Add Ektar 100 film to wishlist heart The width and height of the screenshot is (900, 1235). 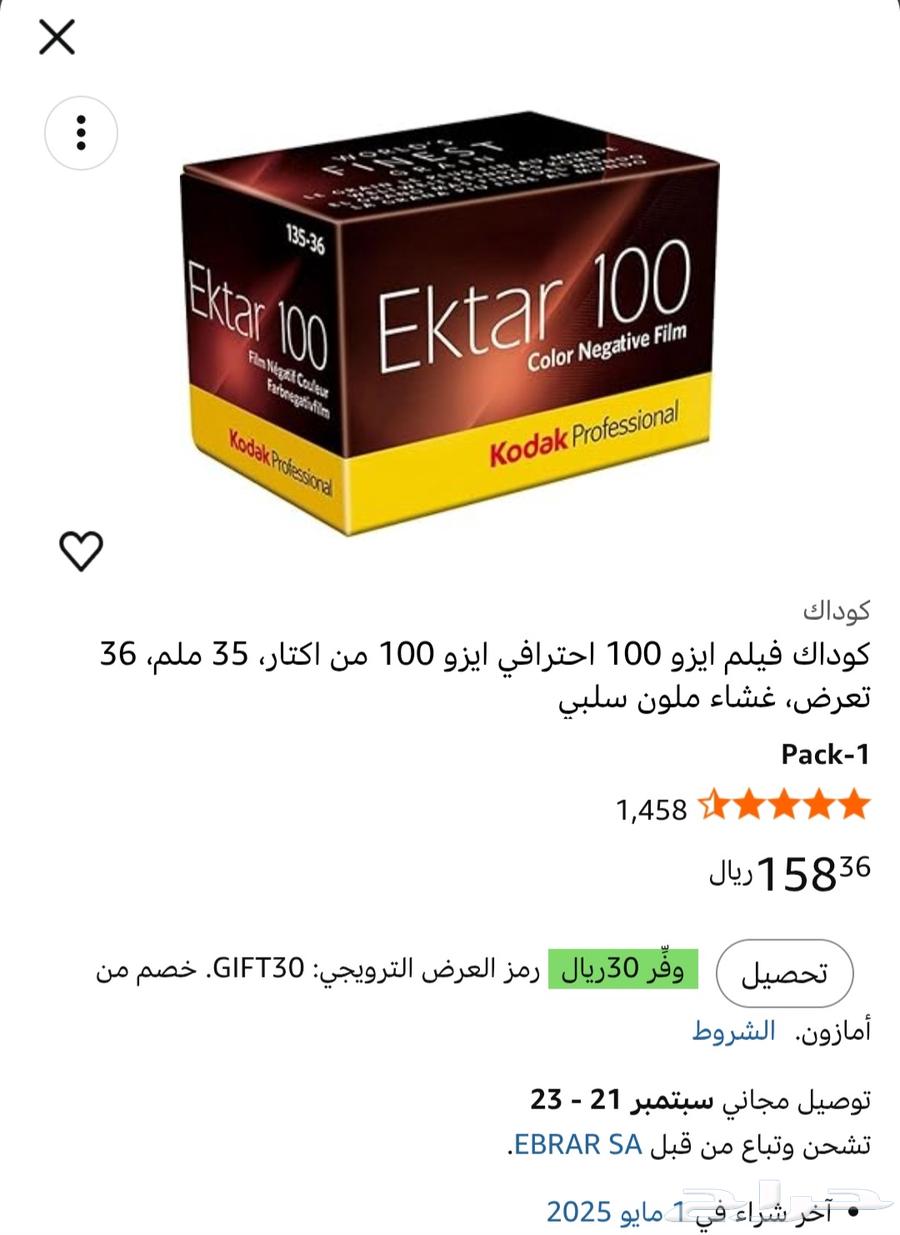coord(81,550)
